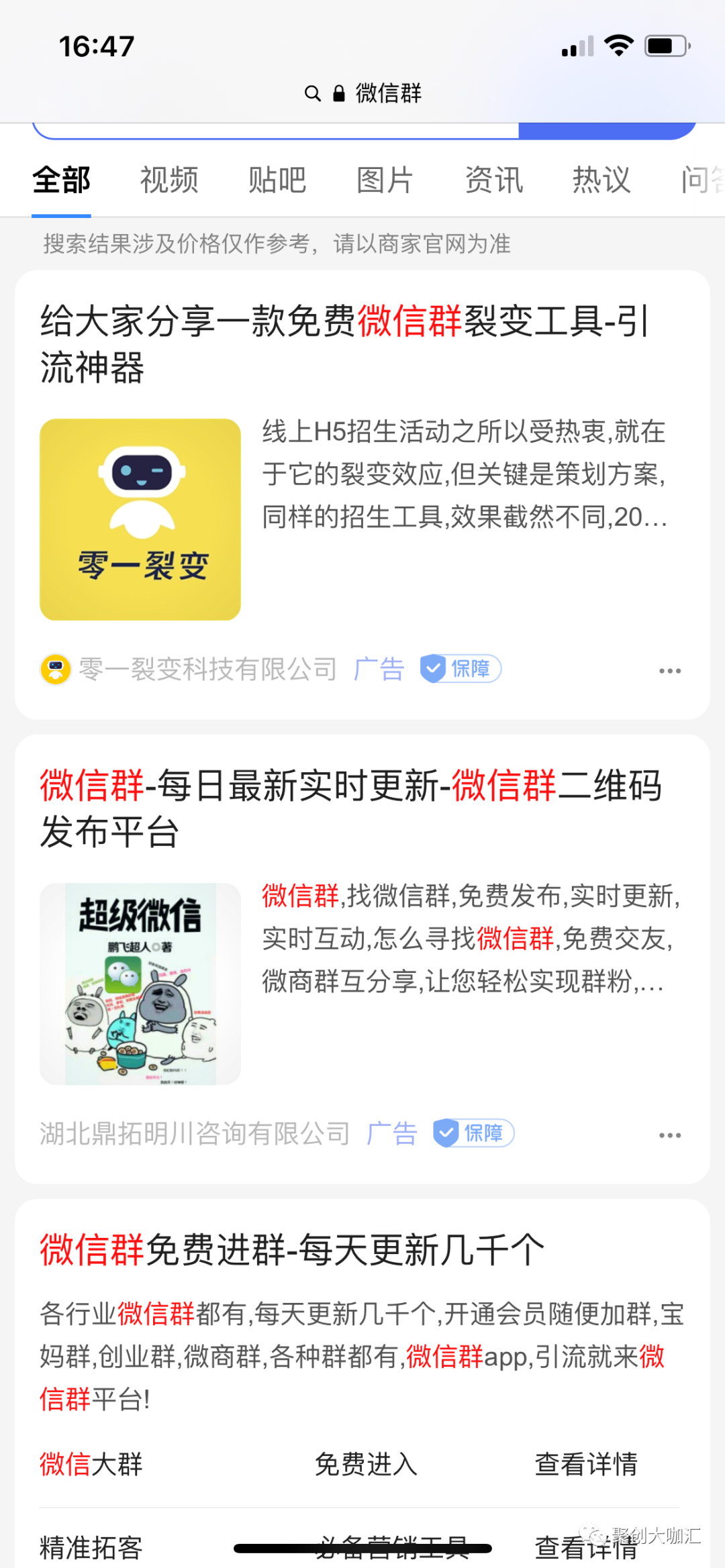The image size is (725, 1568).
Task: Open the 超级微信 book thumbnail
Action: coord(140,984)
